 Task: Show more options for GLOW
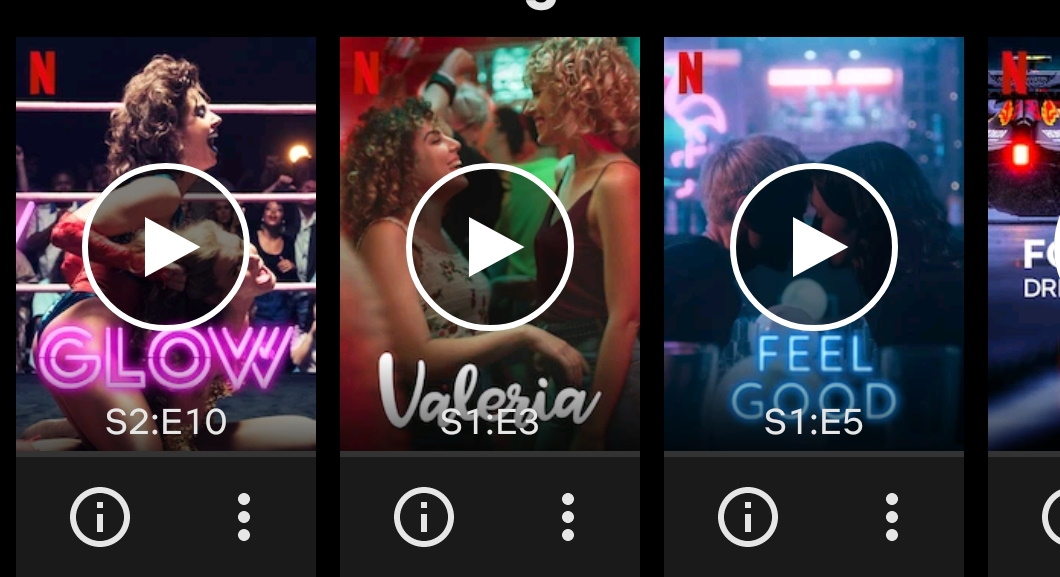pos(244,517)
